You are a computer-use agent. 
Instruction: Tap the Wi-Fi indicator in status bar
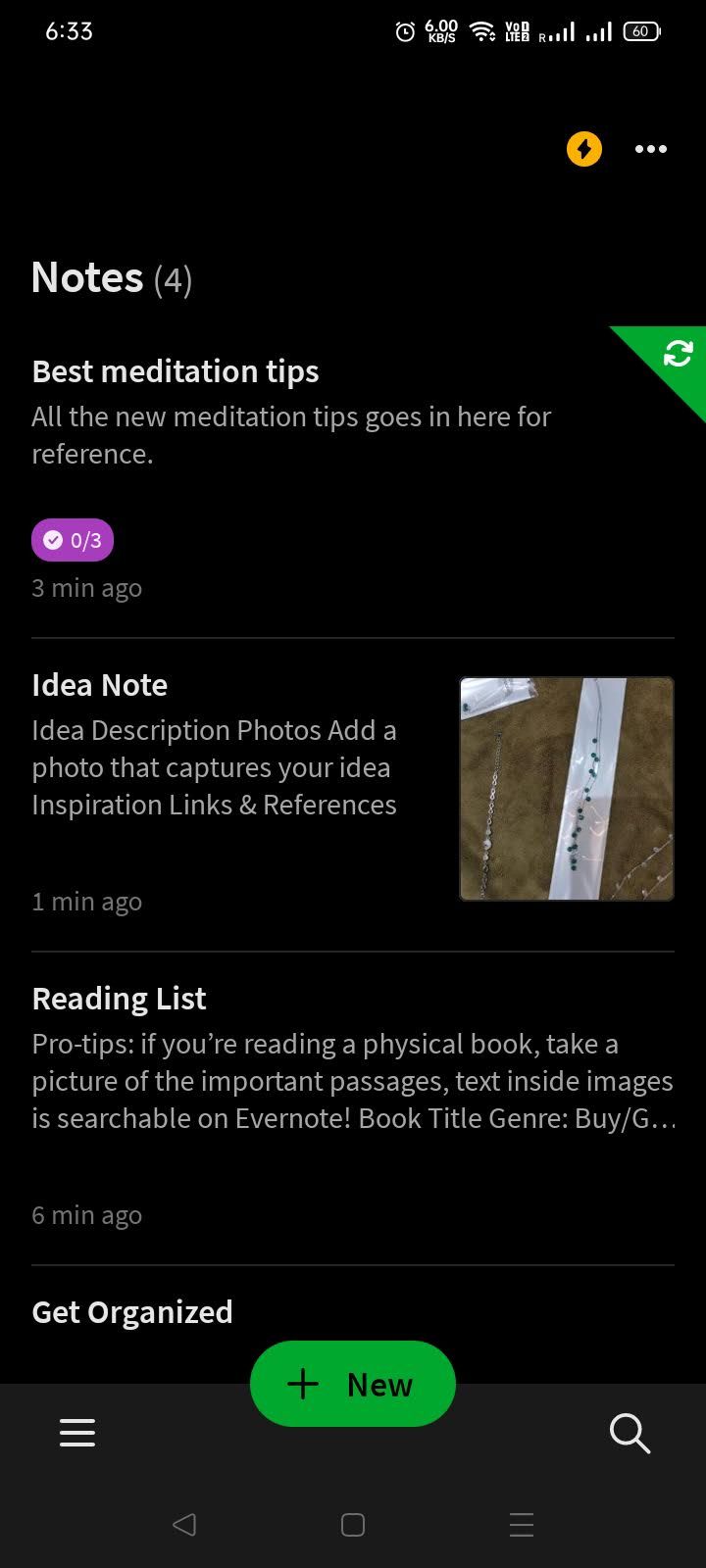481,30
